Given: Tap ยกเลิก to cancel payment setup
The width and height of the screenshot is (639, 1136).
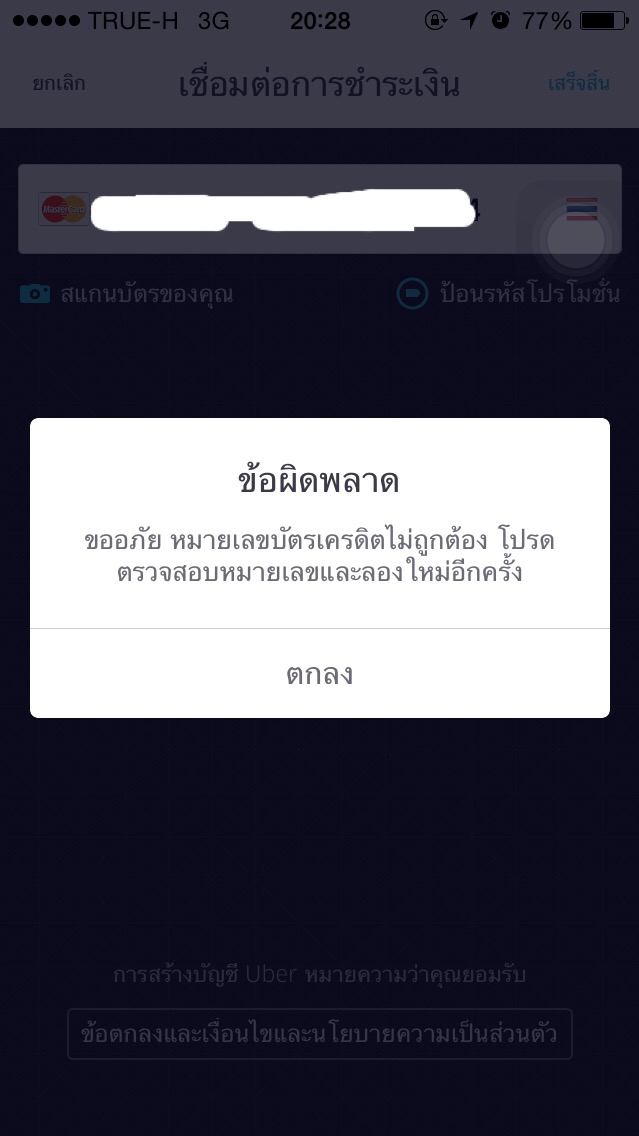Looking at the screenshot, I should [x=59, y=84].
